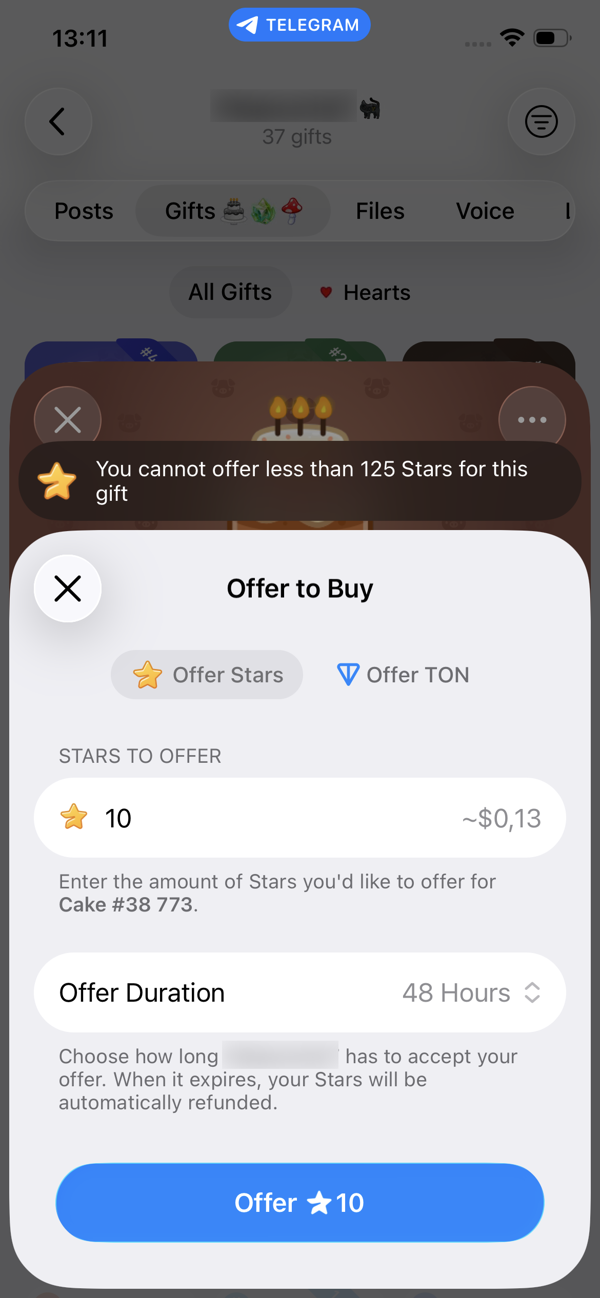Switch to Offer TON
The image size is (600, 1298).
pos(403,675)
